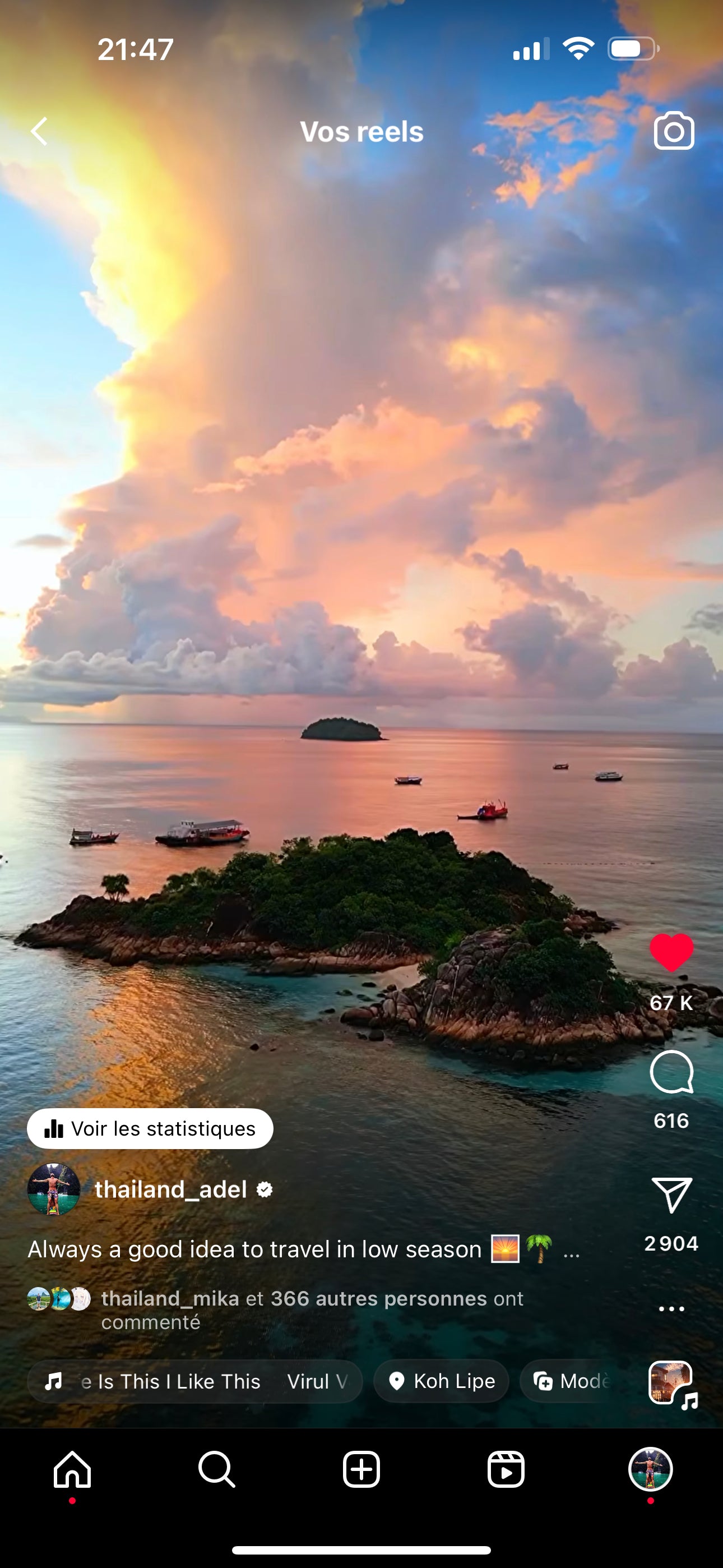Image resolution: width=723 pixels, height=1568 pixels.
Task: Open thailand_adel username link
Action: pyautogui.click(x=171, y=1189)
